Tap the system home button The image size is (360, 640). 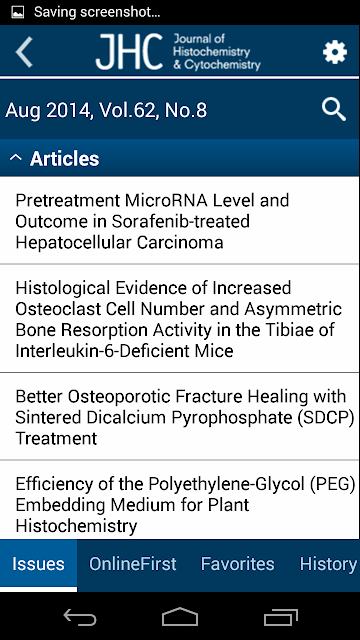click(x=180, y=617)
